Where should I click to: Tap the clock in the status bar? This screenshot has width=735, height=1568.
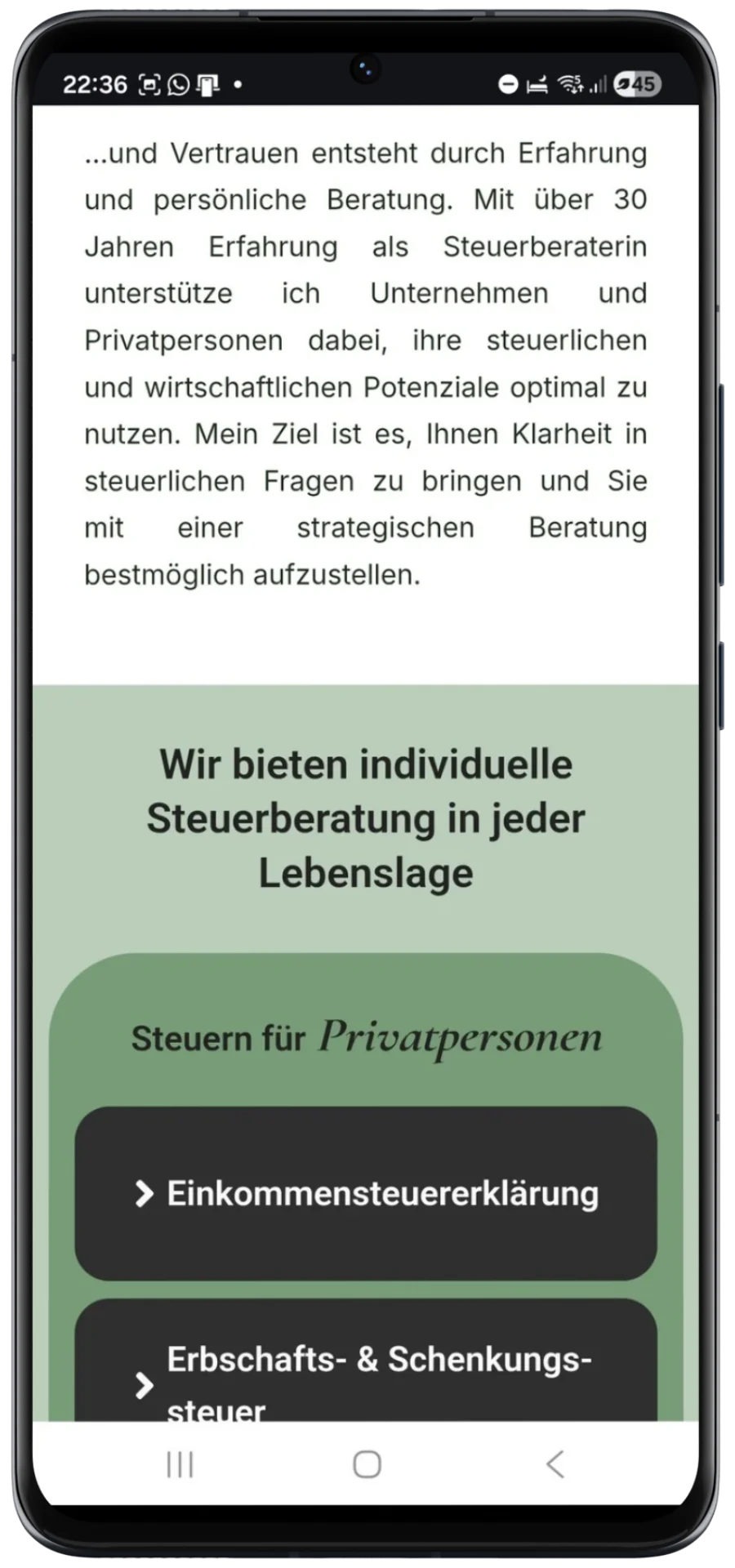(x=96, y=84)
